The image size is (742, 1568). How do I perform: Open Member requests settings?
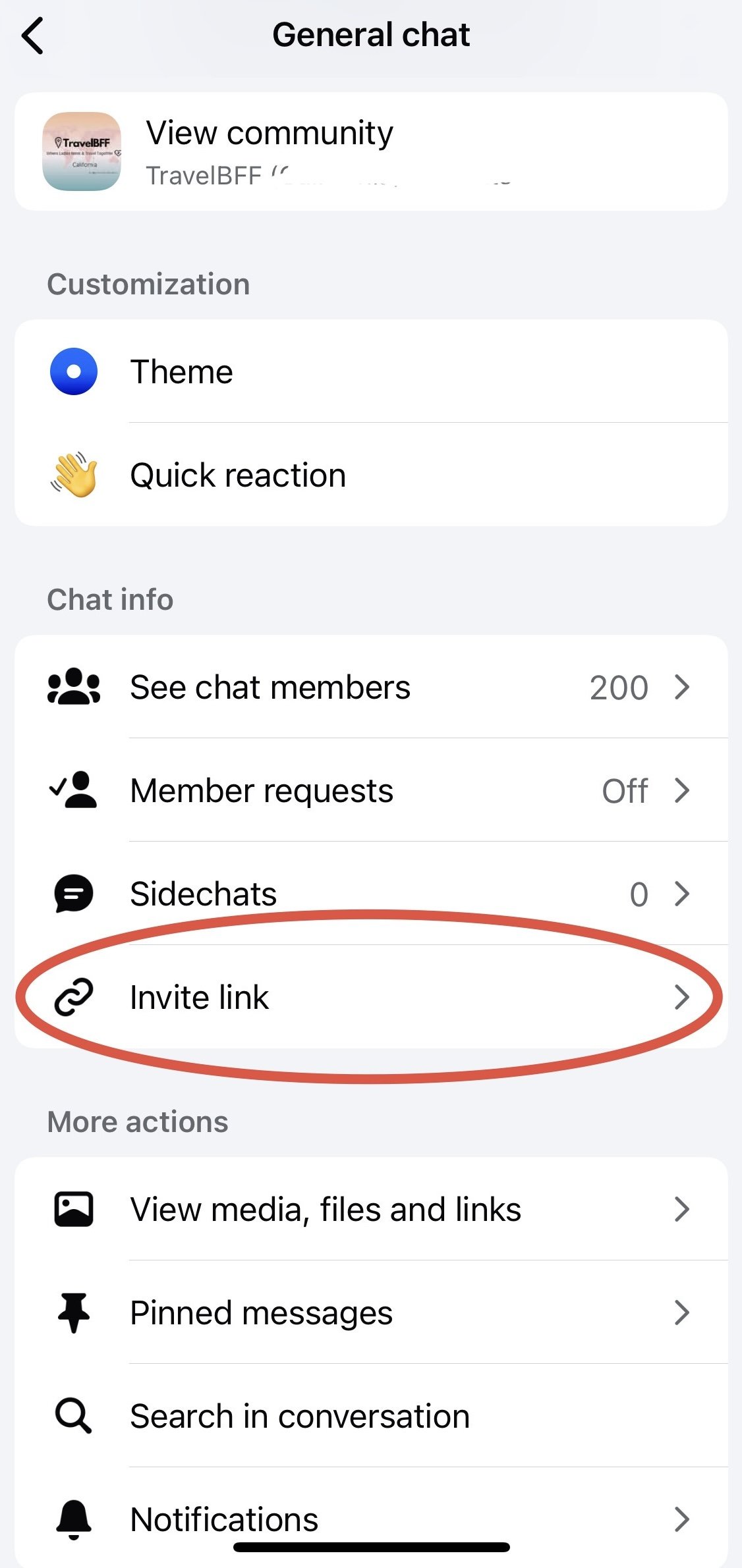(370, 790)
